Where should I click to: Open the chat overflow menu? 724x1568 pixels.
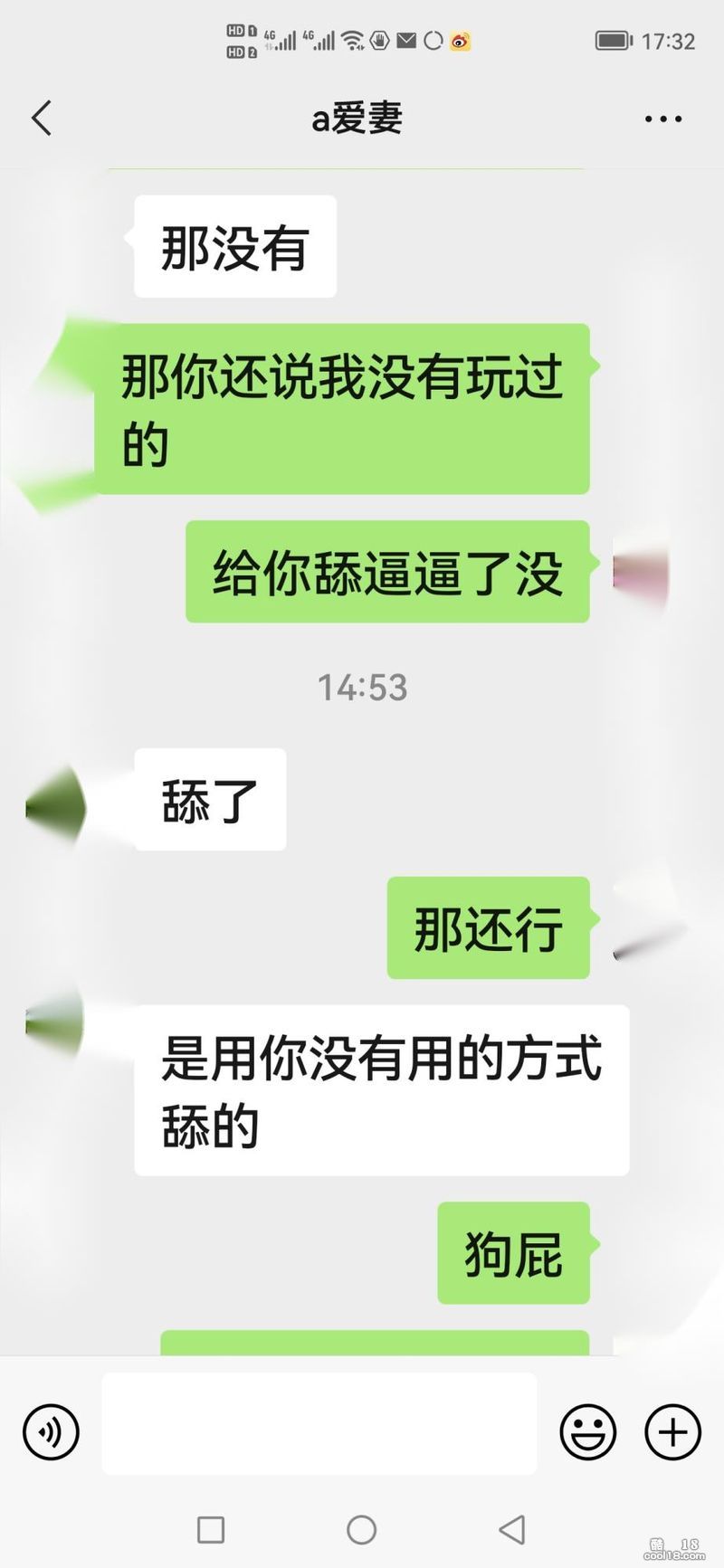click(662, 119)
